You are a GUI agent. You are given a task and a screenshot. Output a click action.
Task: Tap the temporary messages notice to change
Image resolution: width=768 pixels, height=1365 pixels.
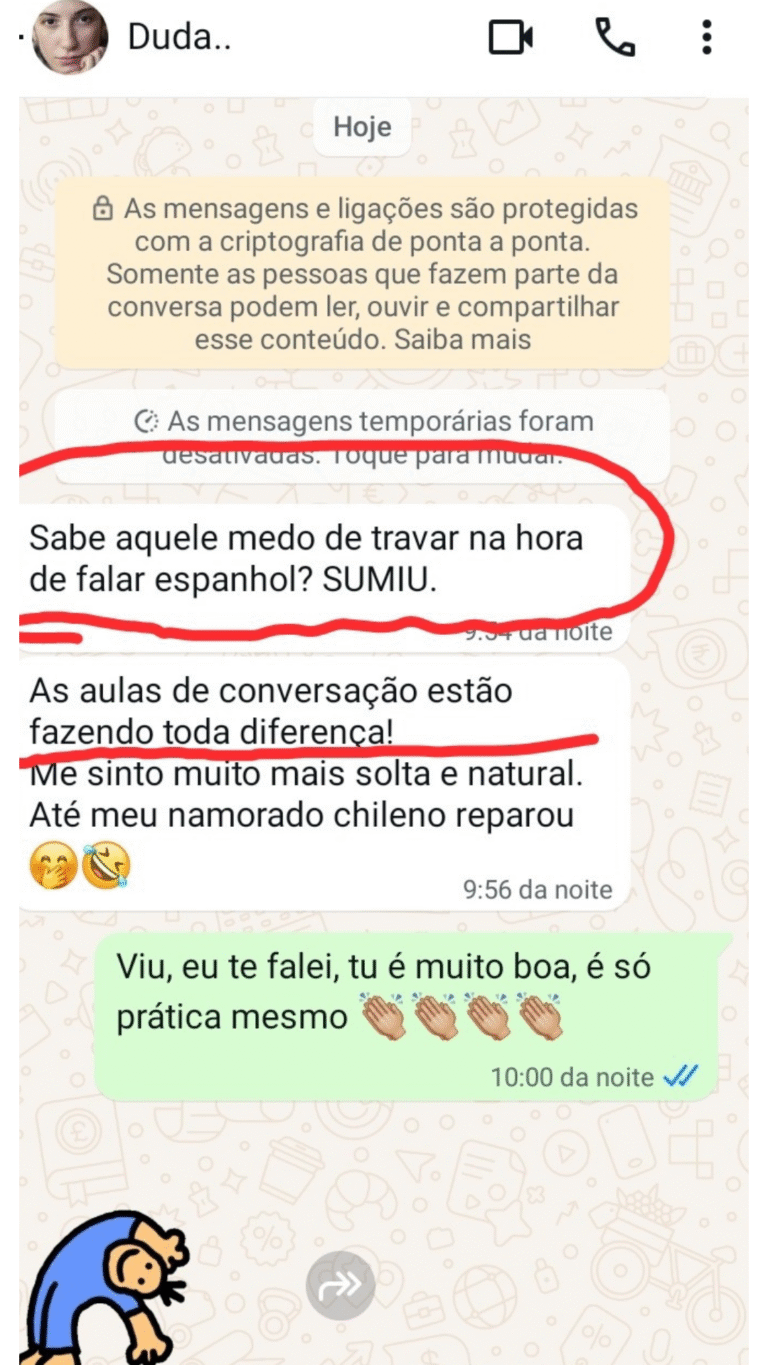[363, 436]
